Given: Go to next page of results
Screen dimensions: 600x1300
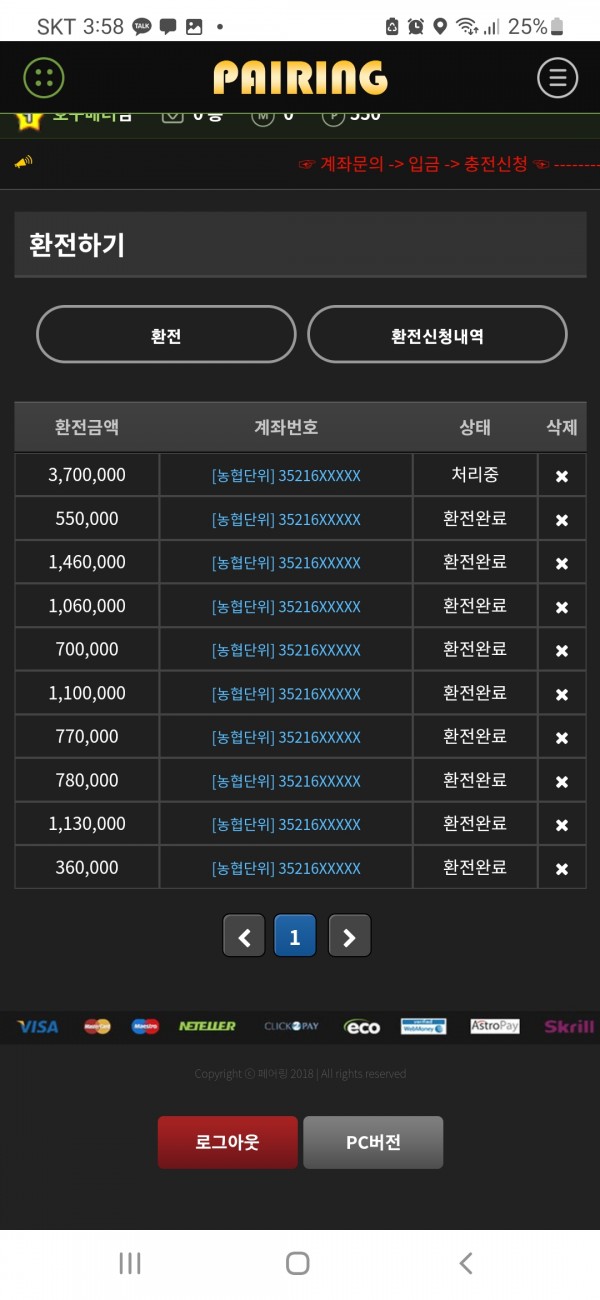Looking at the screenshot, I should pos(349,937).
